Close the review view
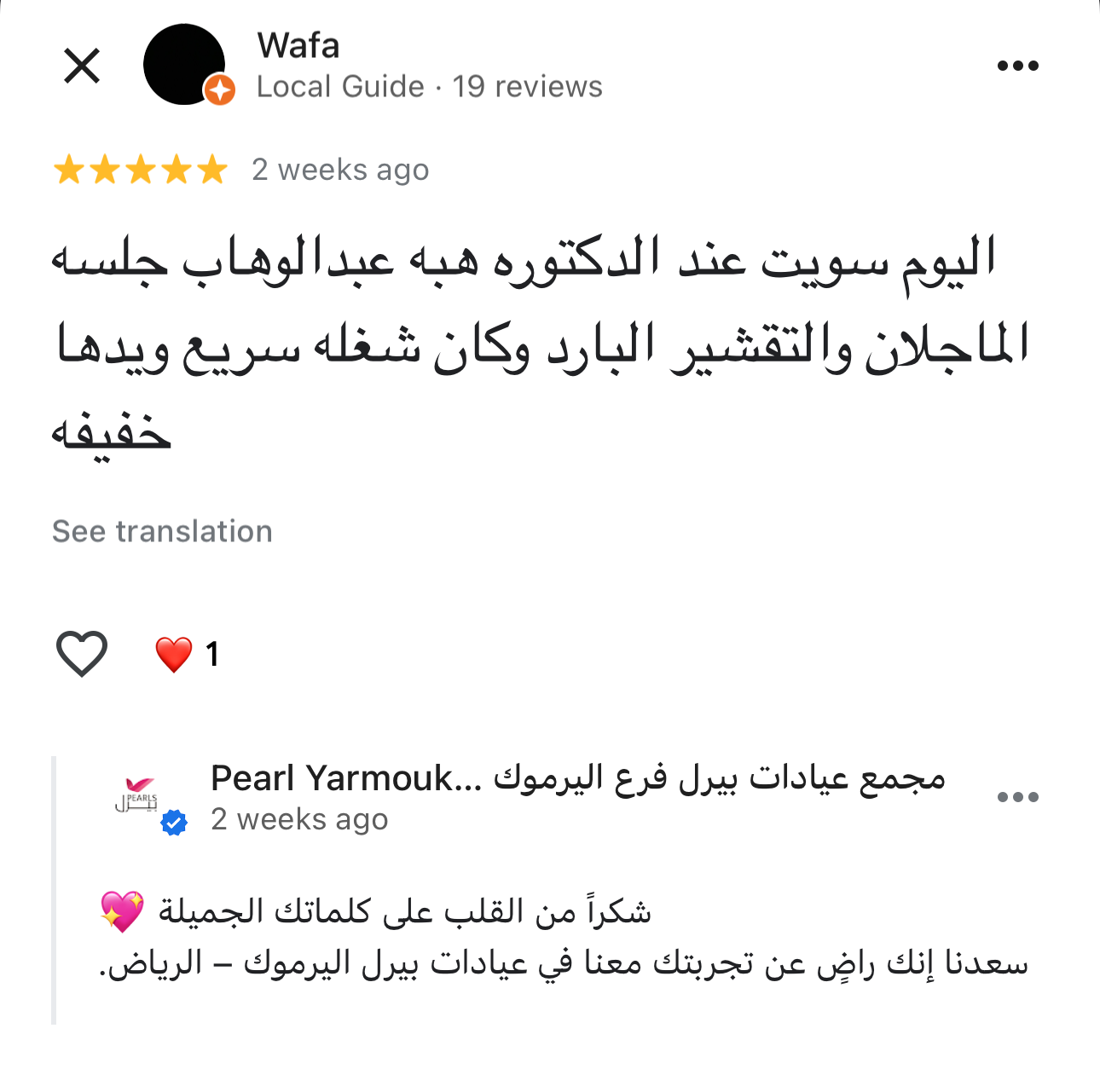 82,66
